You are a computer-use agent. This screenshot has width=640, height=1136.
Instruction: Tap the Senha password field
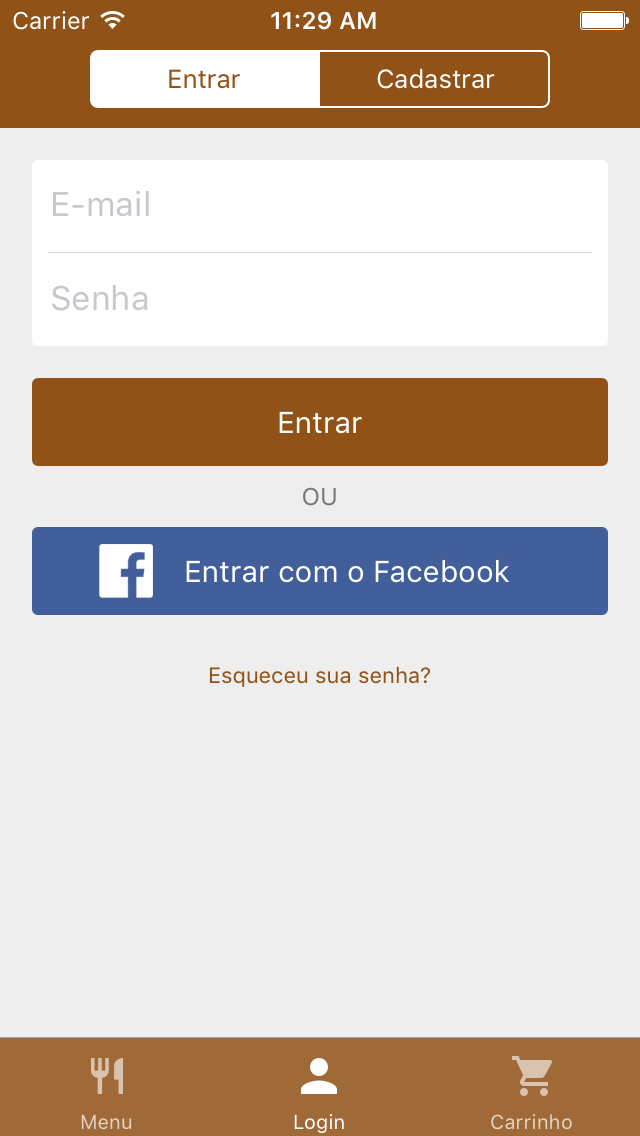pyautogui.click(x=320, y=299)
